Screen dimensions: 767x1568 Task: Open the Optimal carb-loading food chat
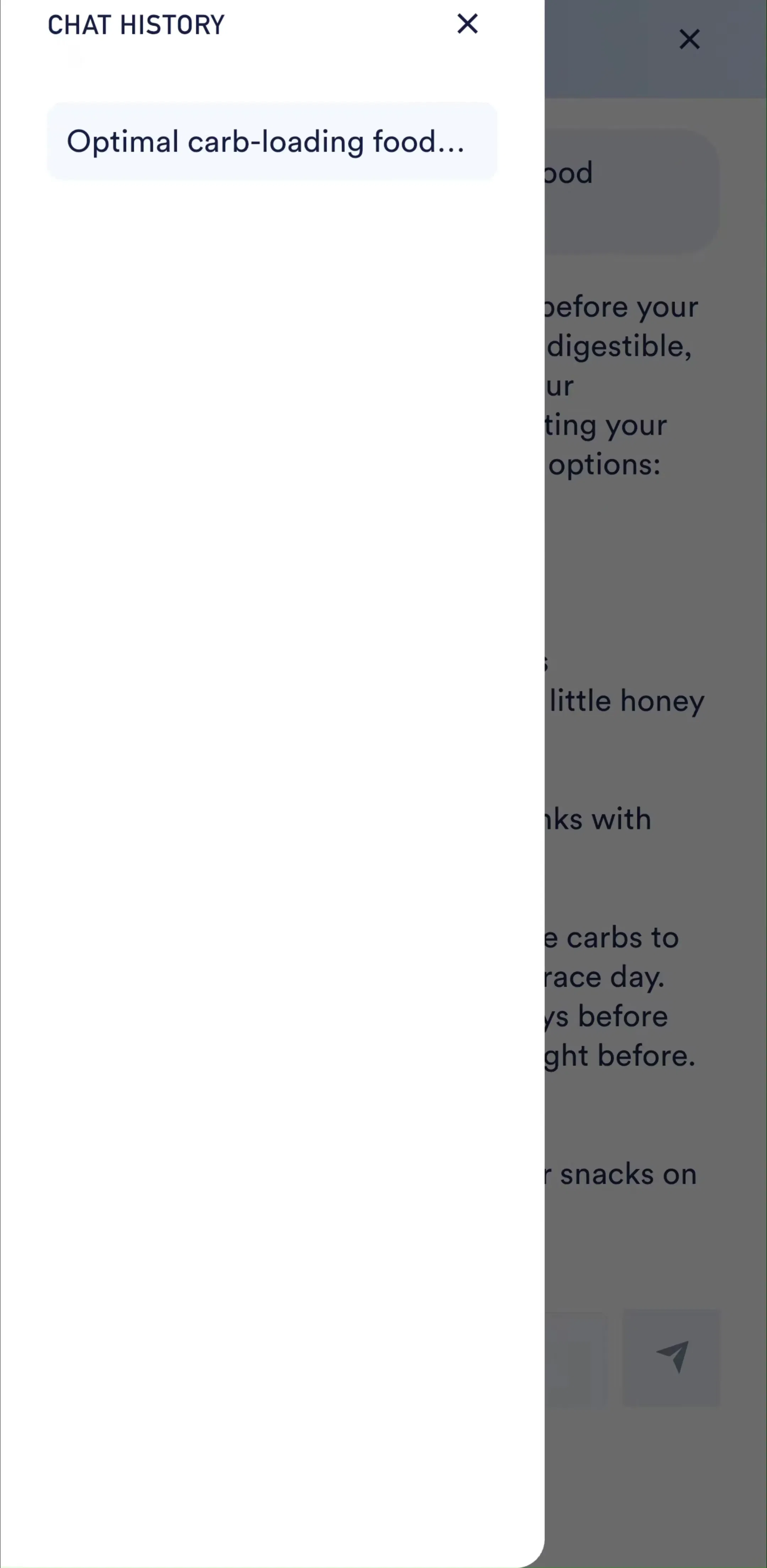pyautogui.click(x=272, y=141)
